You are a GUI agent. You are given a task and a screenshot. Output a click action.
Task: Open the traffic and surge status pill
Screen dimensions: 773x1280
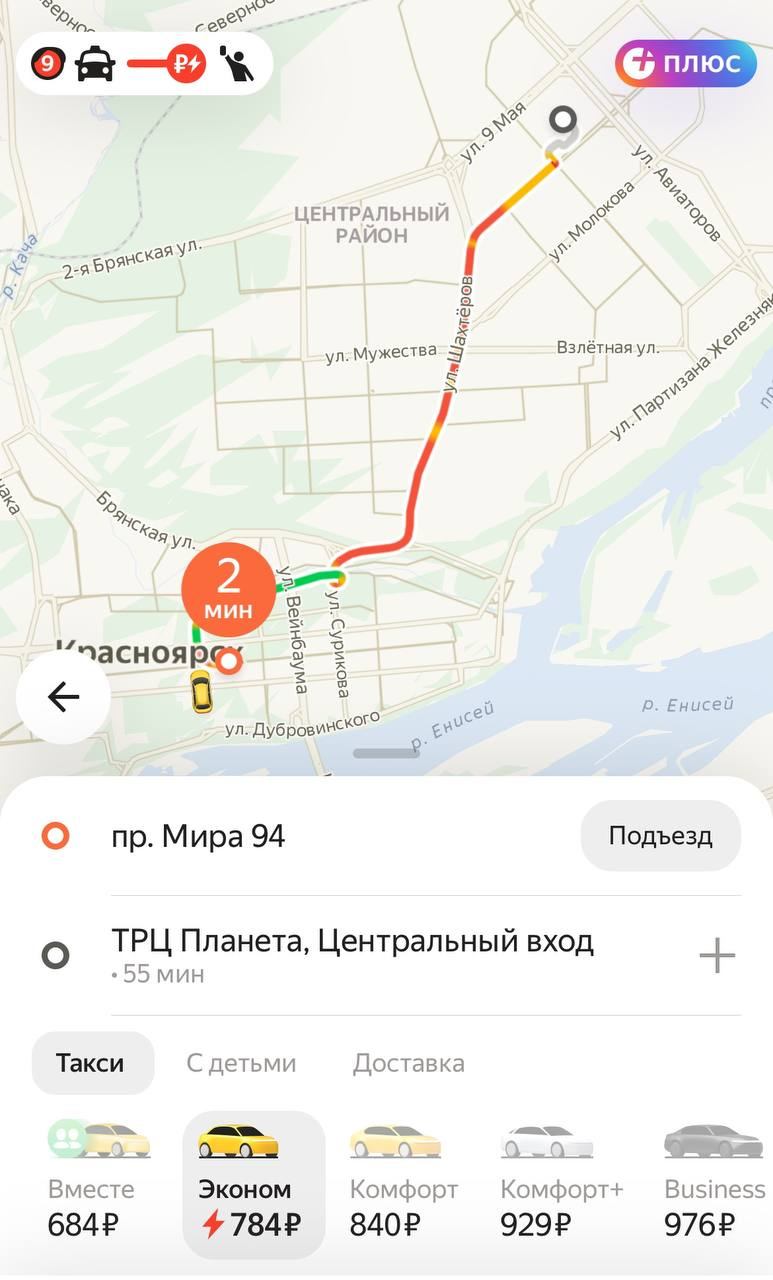pos(145,65)
